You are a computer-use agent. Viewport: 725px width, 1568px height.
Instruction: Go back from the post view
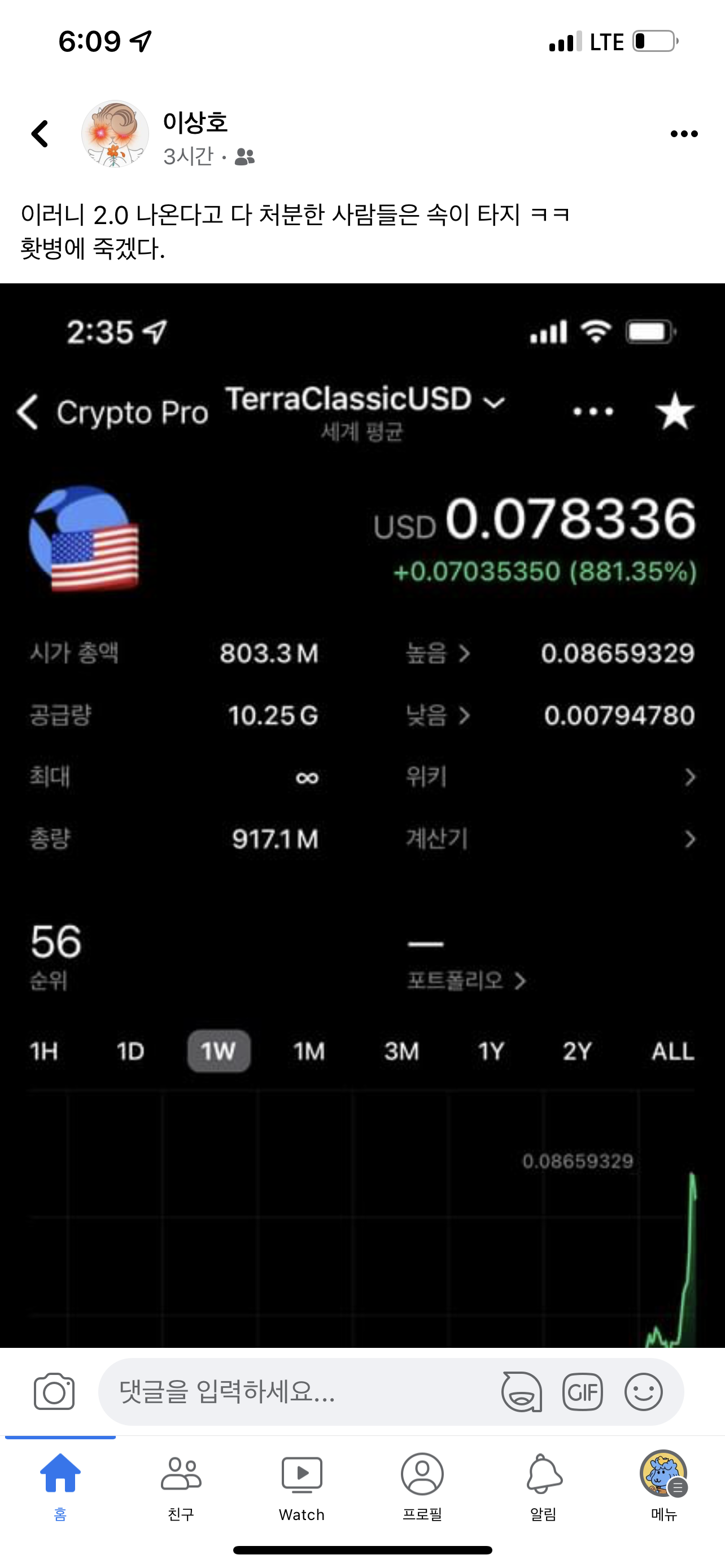(x=40, y=134)
